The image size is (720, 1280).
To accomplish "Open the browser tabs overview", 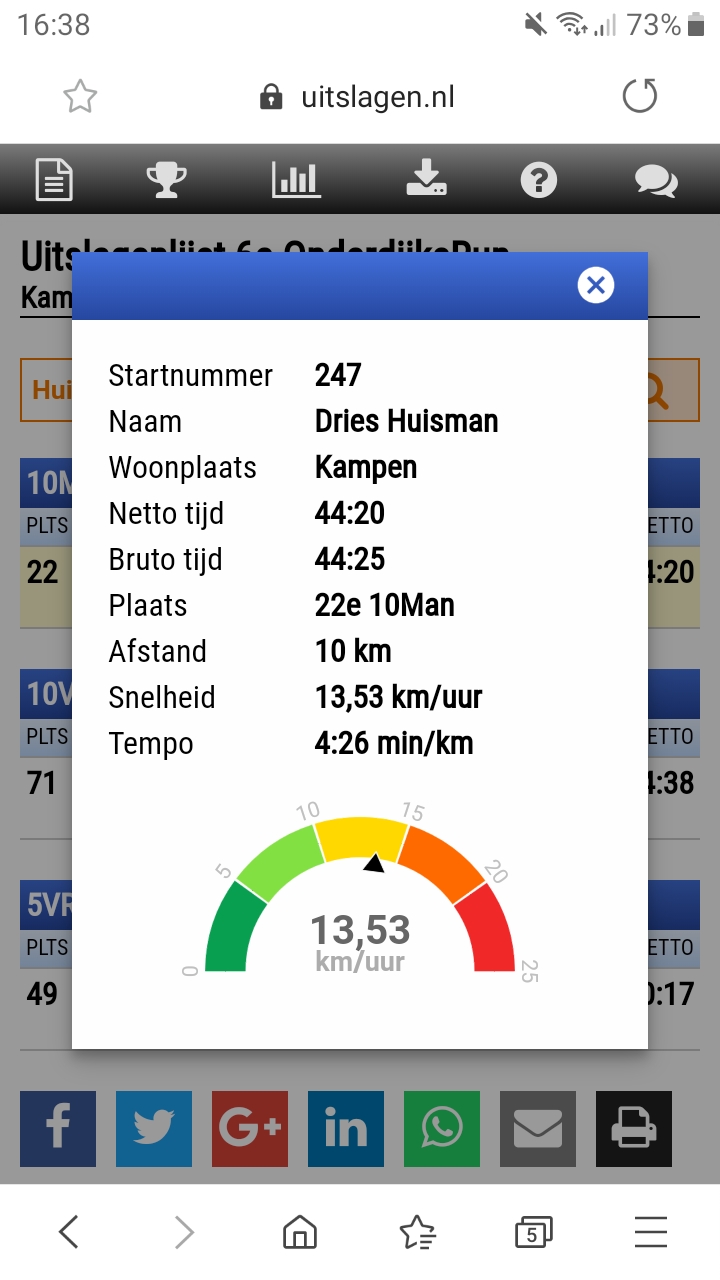I will coord(533,1232).
